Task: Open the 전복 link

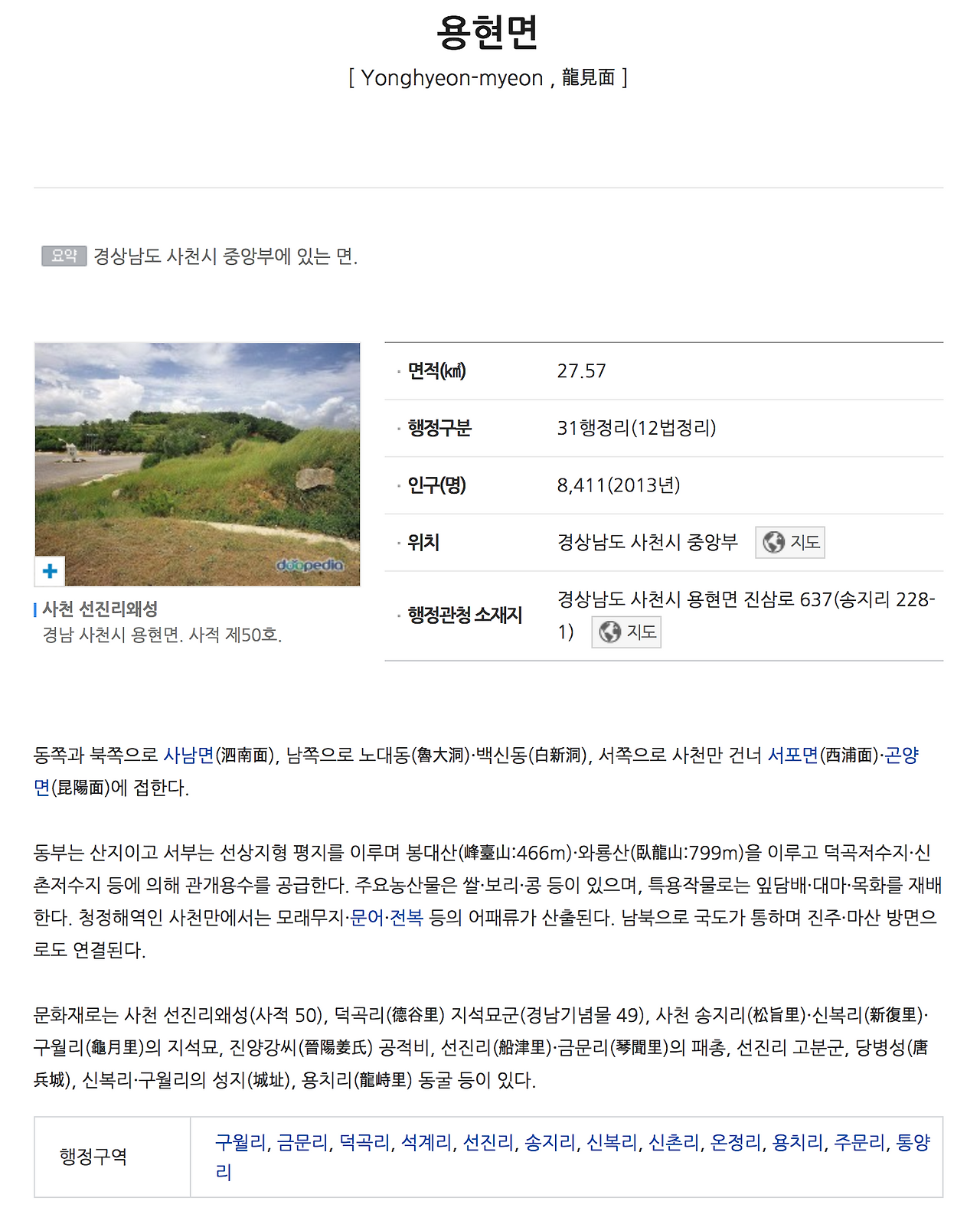Action: (x=407, y=918)
